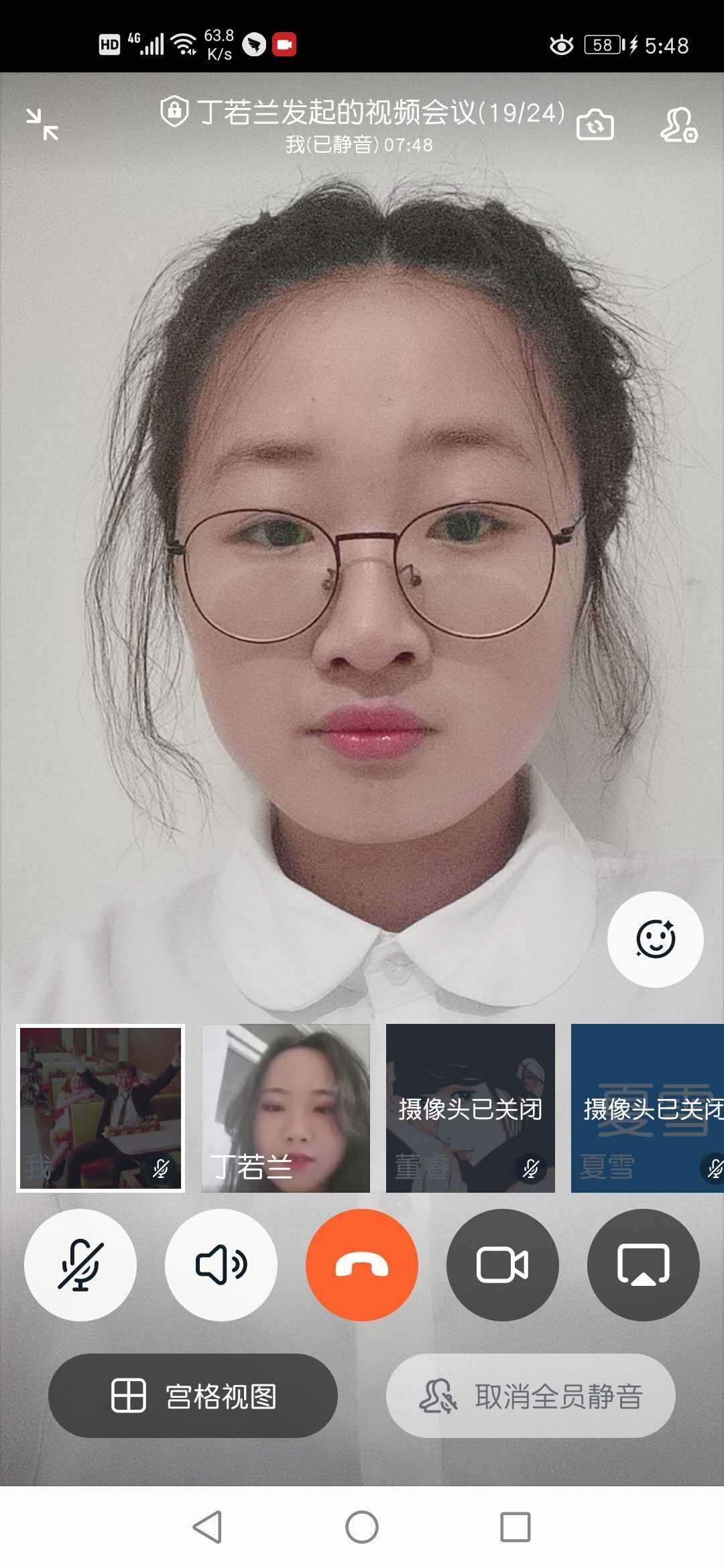Select 丁若兰's video thumbnail

[286, 1108]
